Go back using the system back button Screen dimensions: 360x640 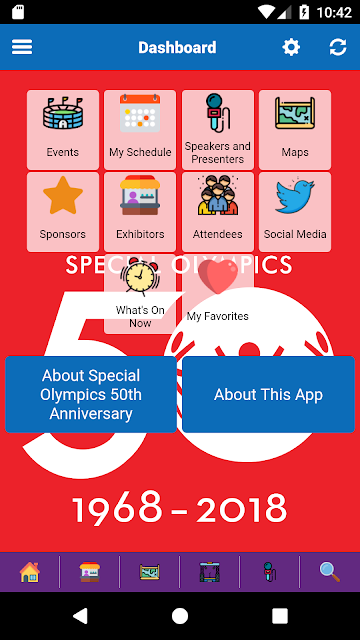click(x=80, y=616)
